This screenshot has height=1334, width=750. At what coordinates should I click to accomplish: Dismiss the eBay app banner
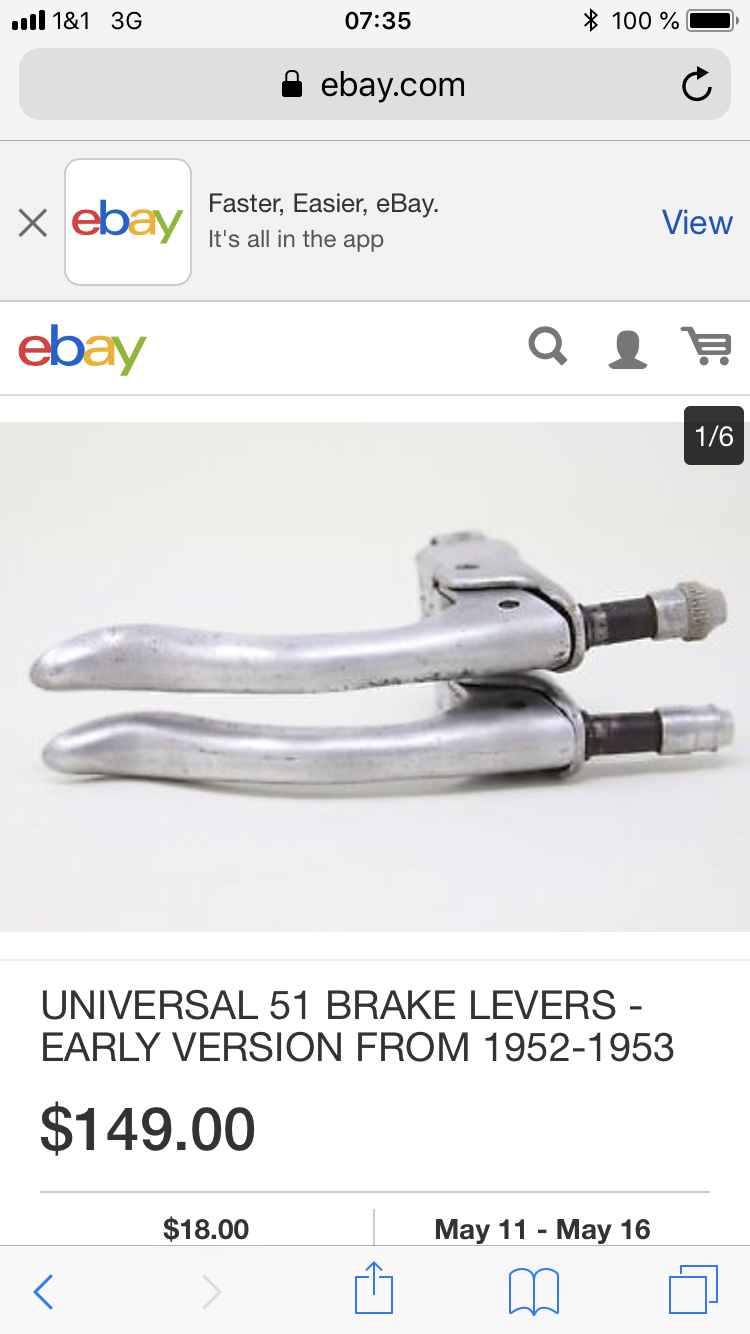[x=33, y=223]
